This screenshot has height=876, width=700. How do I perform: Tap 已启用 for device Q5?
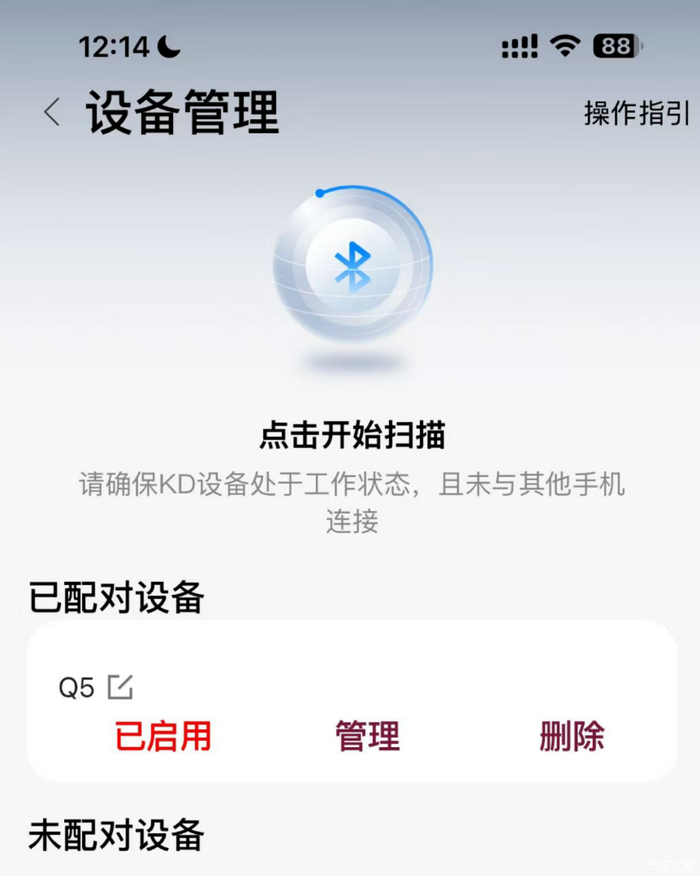pos(163,736)
